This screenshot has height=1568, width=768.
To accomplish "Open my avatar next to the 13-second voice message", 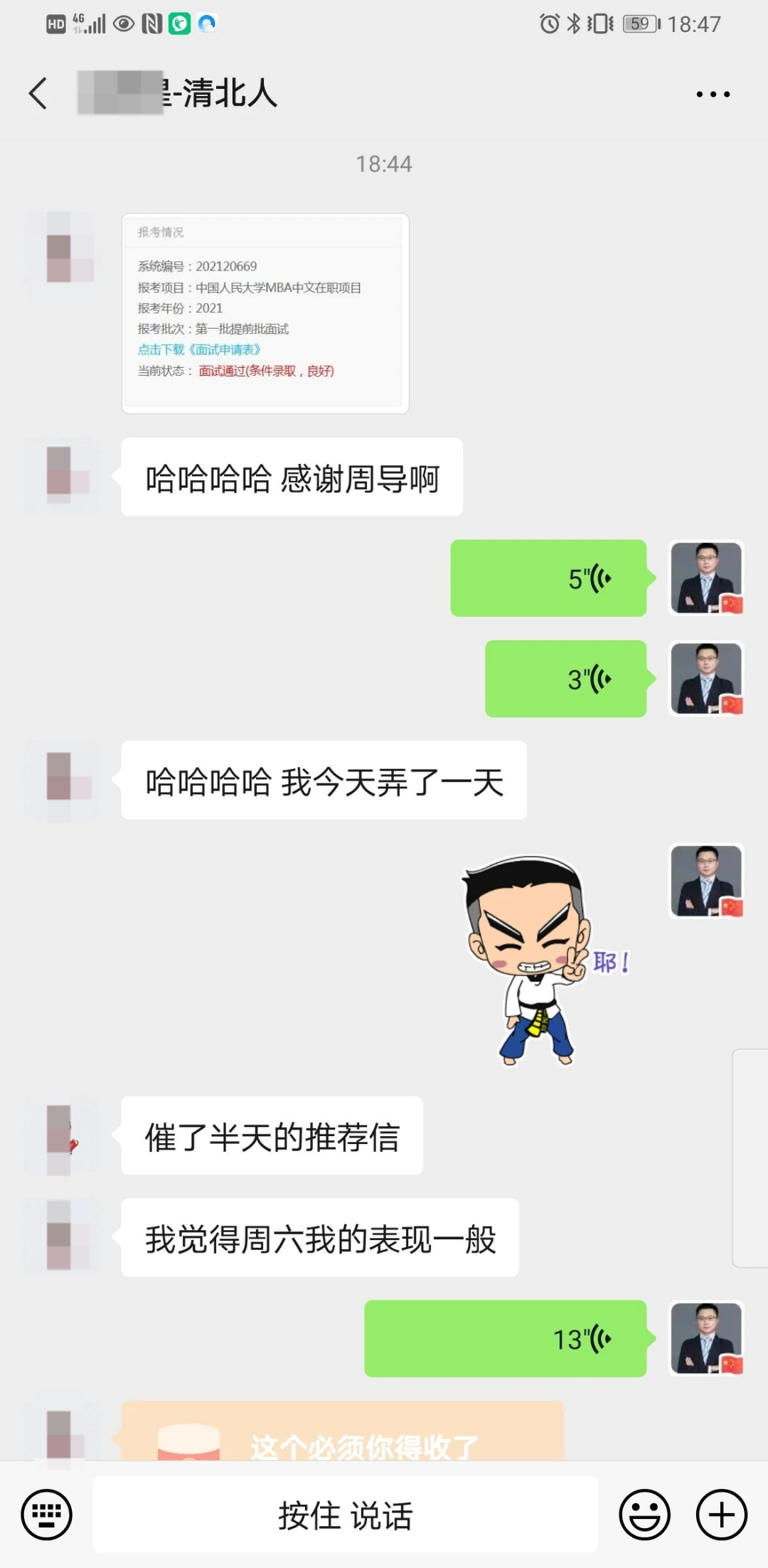I will [706, 1338].
